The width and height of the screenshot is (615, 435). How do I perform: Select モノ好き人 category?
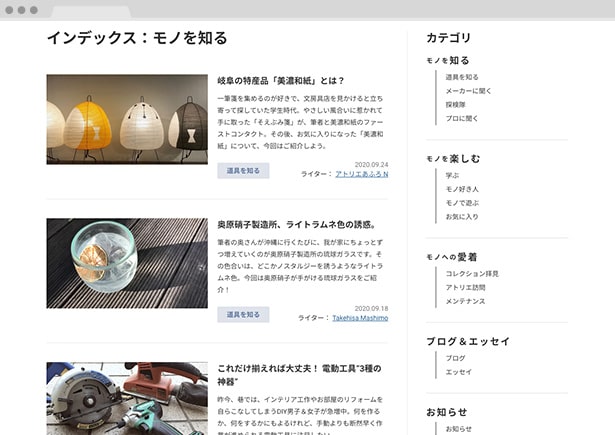[462, 189]
